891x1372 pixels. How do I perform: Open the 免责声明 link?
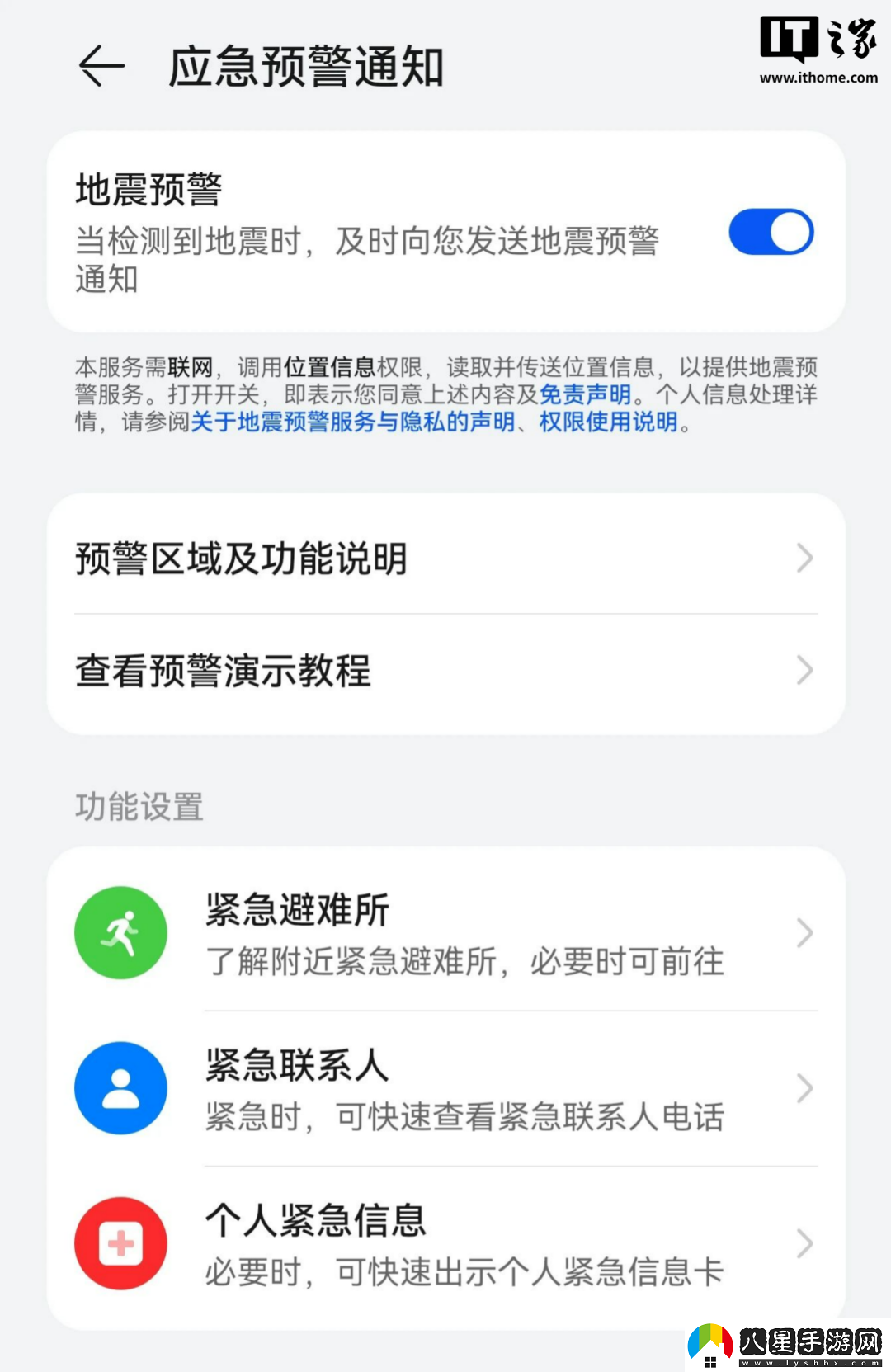585,394
